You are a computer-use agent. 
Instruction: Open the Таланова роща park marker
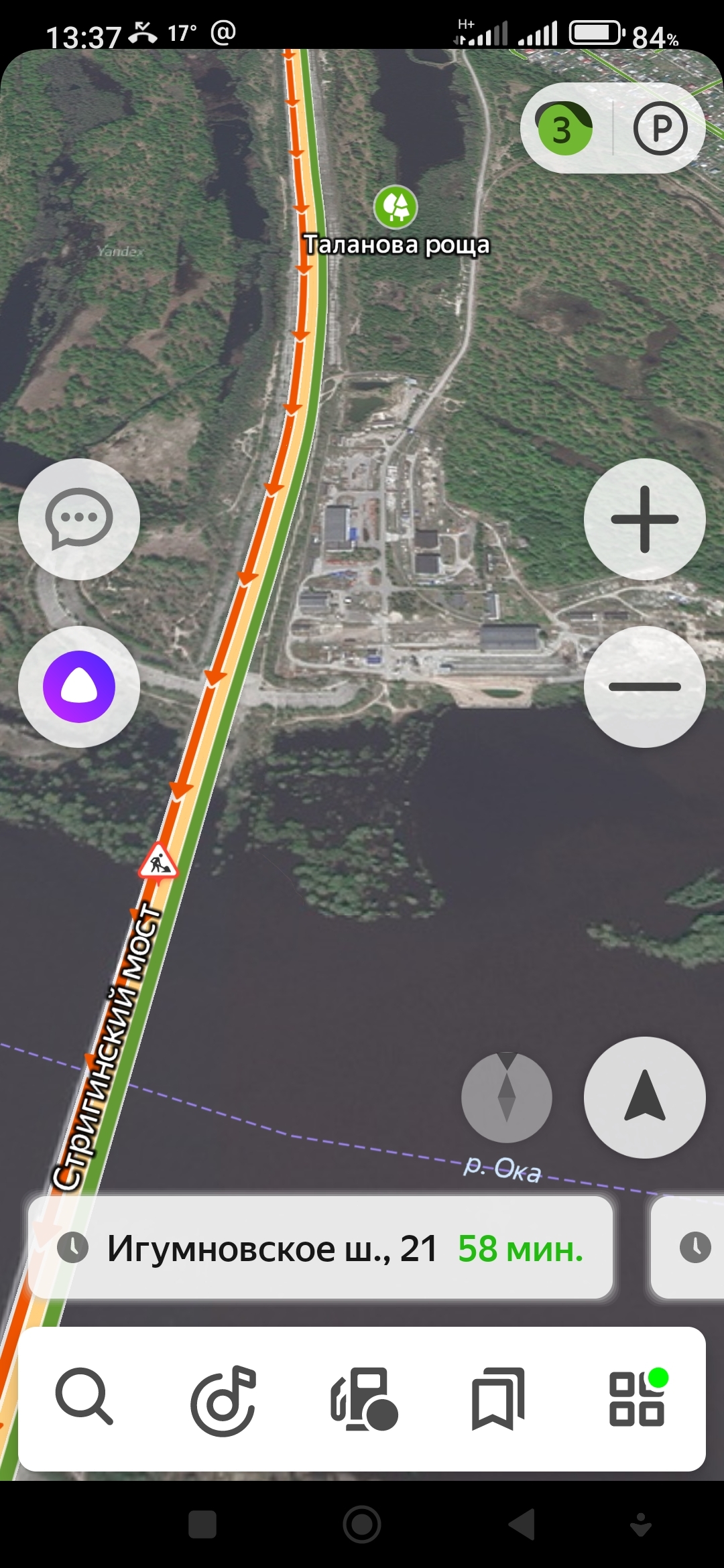tap(396, 206)
